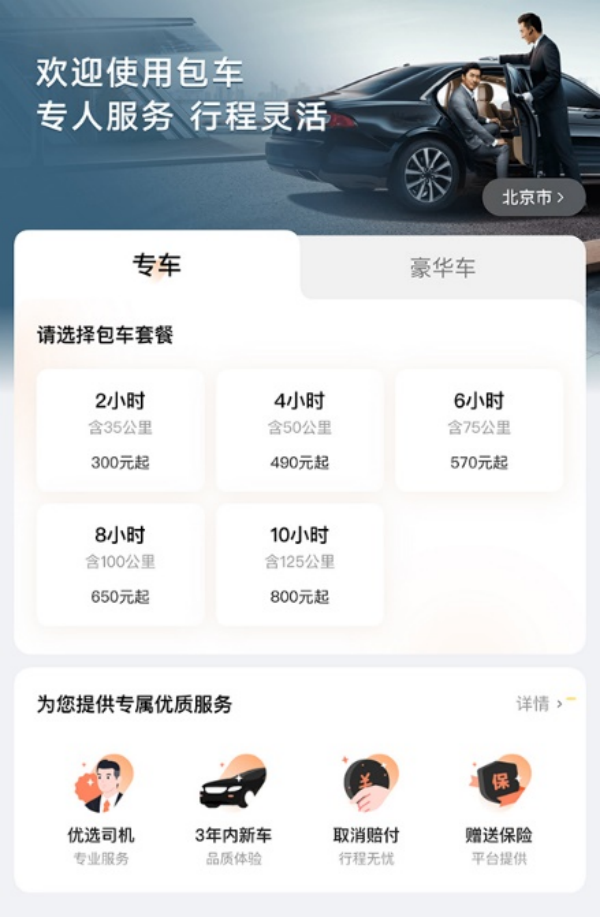This screenshot has height=917, width=600.
Task: Choose the 10小时 含125公里 package
Action: click(x=299, y=564)
